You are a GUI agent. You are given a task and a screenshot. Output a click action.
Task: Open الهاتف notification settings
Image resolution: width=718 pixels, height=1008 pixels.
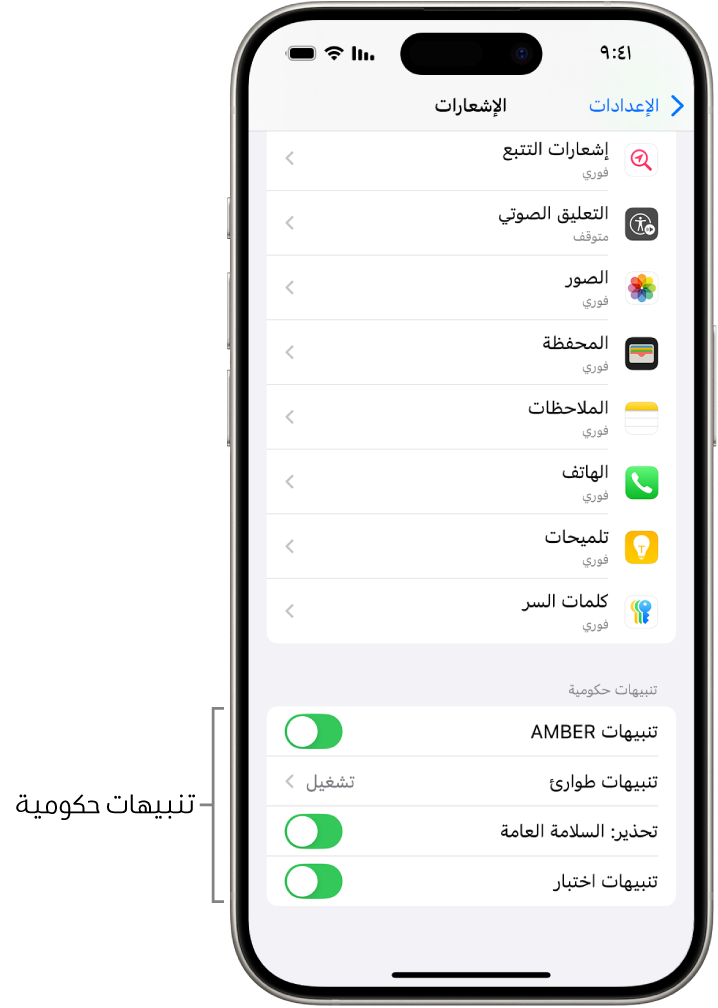(470, 482)
